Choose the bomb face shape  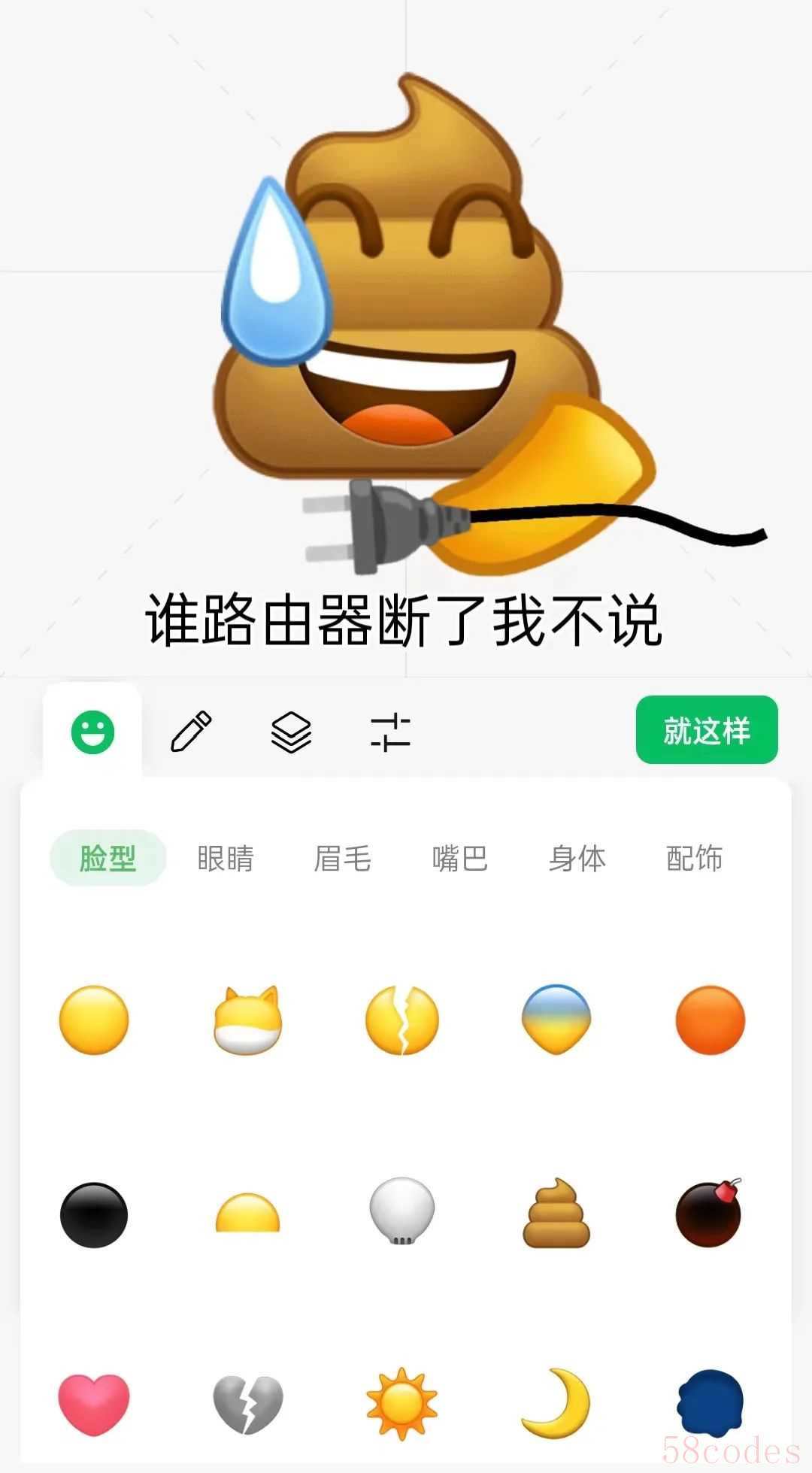709,1213
